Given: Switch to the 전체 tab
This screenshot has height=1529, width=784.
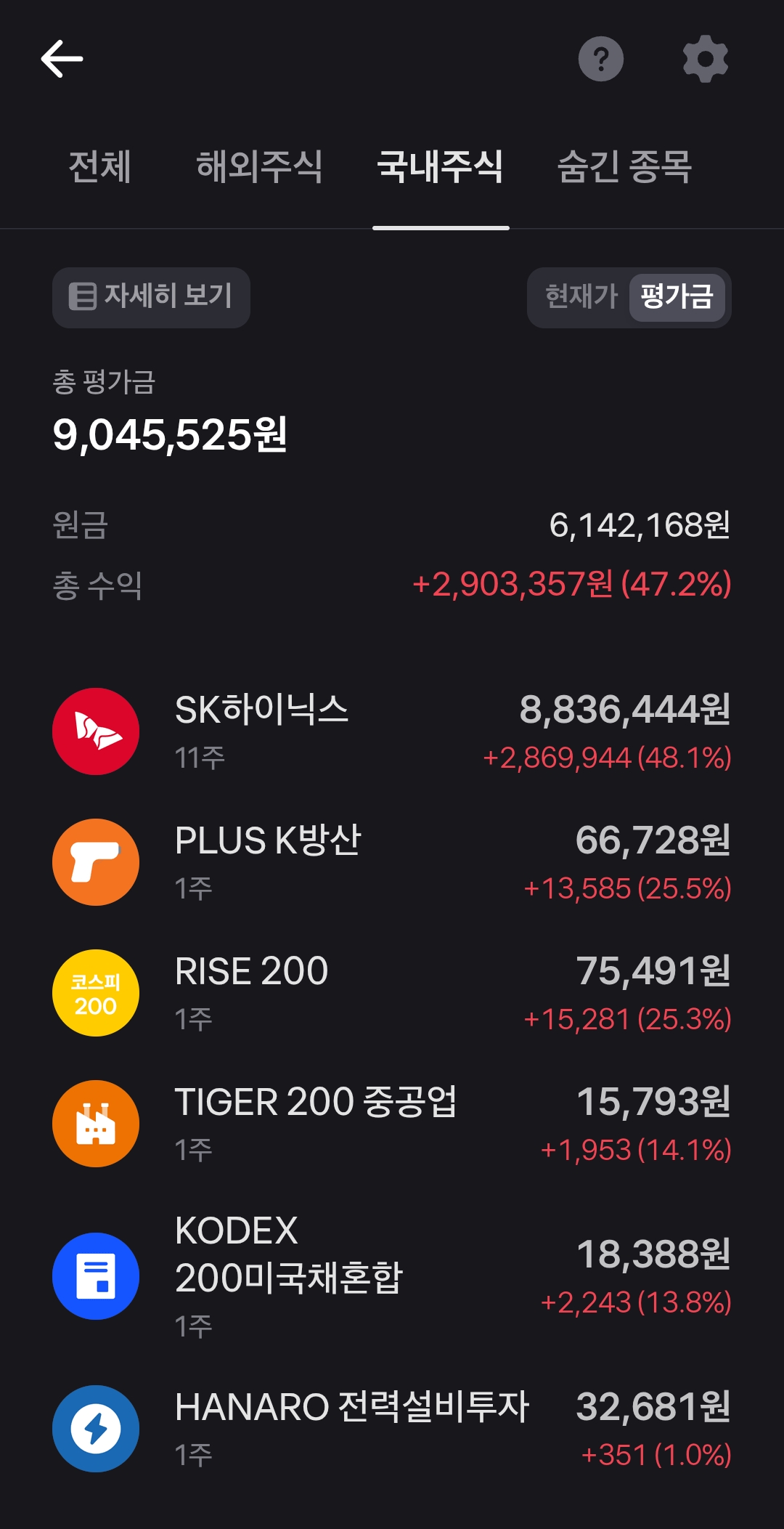Looking at the screenshot, I should point(100,166).
